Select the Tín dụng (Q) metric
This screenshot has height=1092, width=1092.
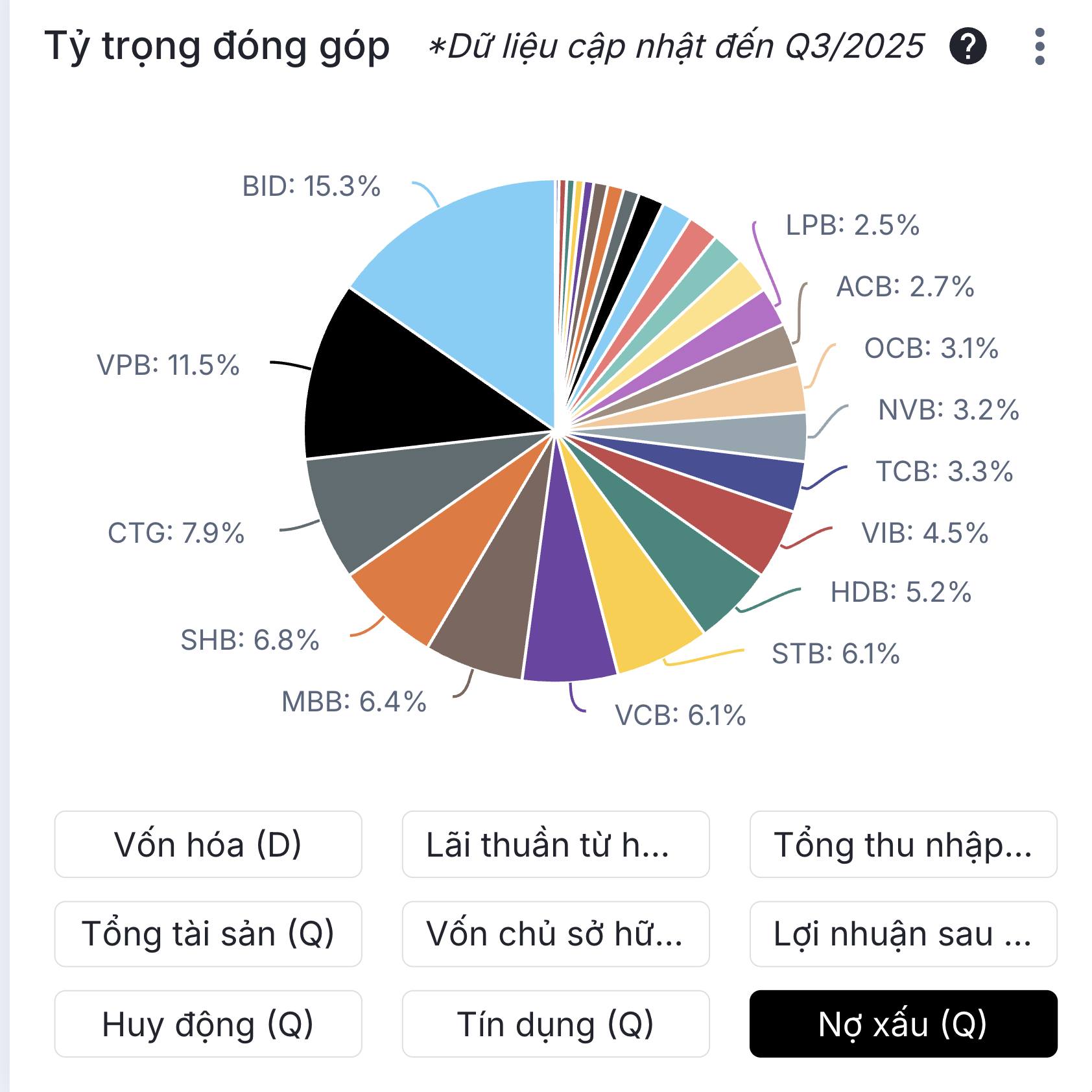pos(556,1024)
